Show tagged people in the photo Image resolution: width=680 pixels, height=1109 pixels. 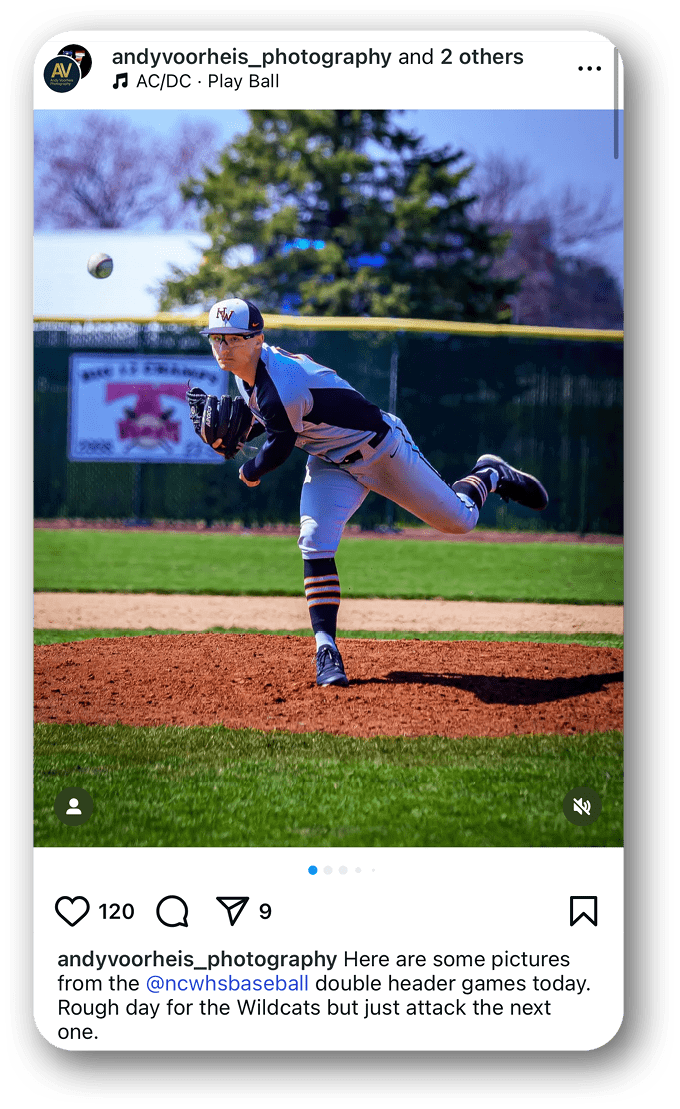pyautogui.click(x=74, y=806)
